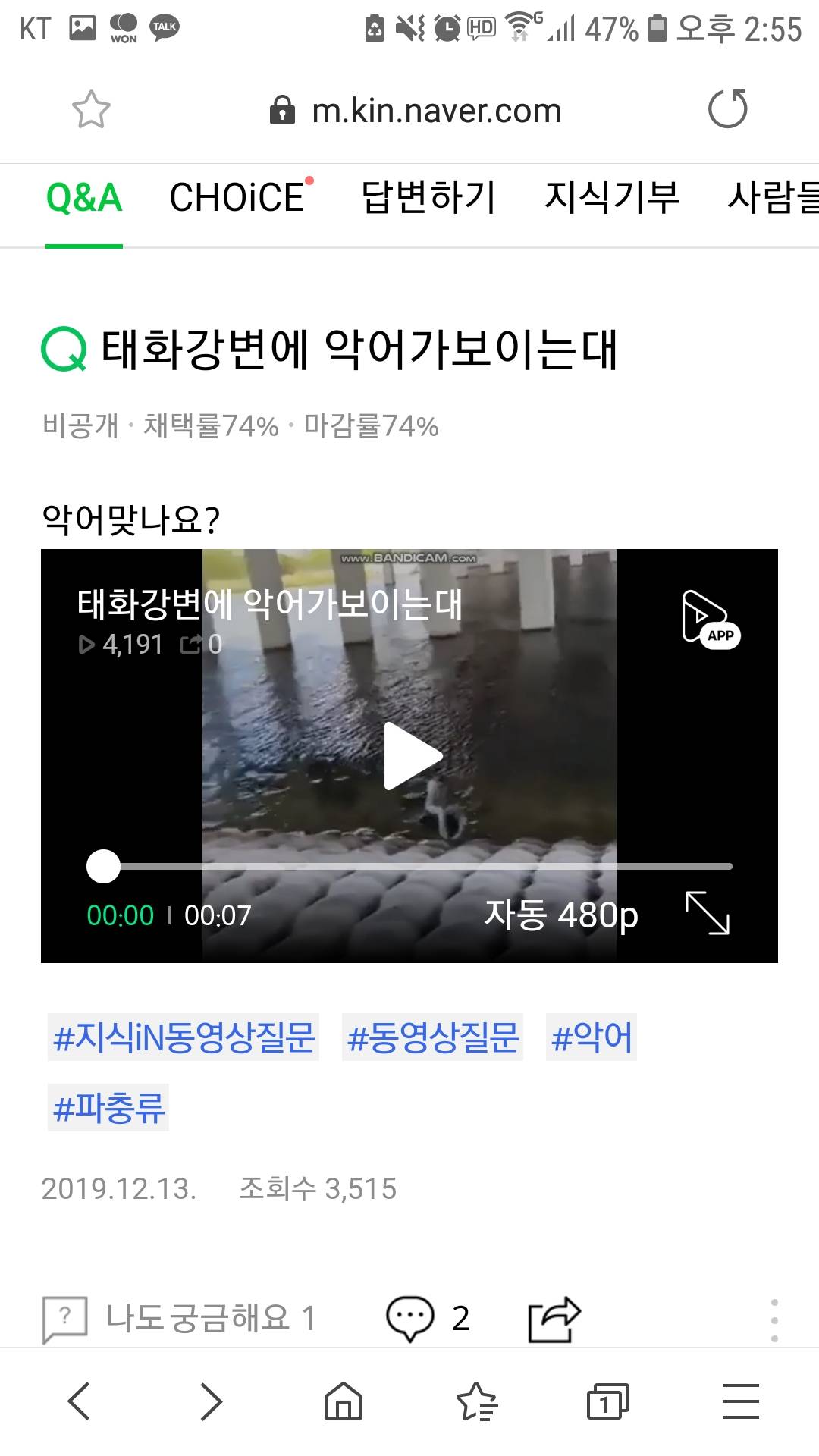Open the comments on this question
The height and width of the screenshot is (1456, 819).
pyautogui.click(x=428, y=1318)
